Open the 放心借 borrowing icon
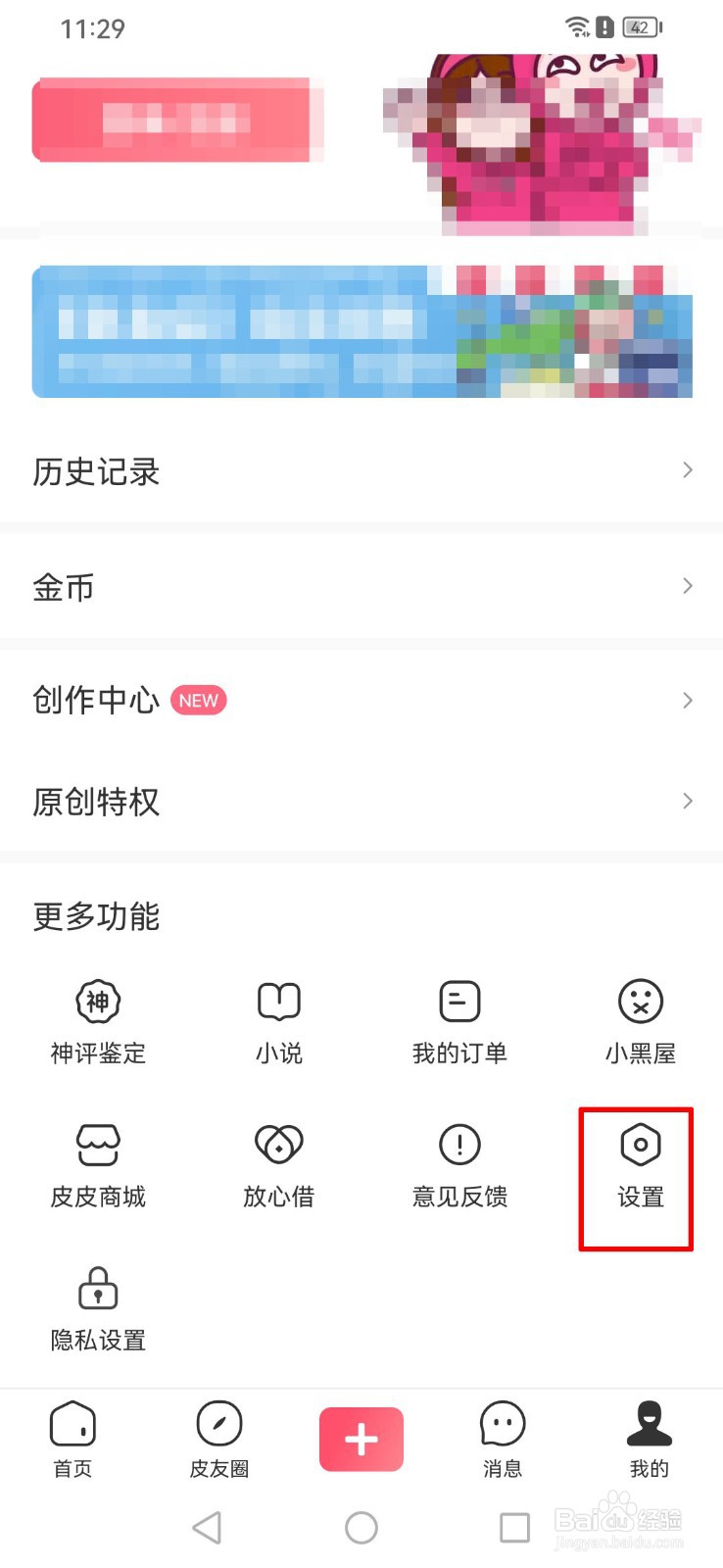Screen dimensions: 723x1568 point(278,1164)
